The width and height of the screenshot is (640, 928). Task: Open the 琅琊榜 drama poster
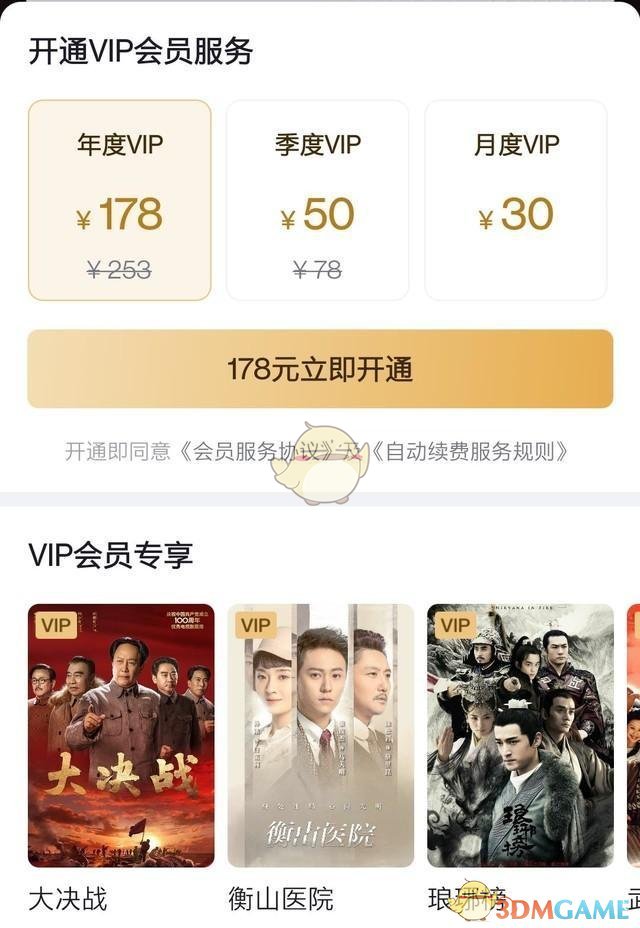pos(520,735)
